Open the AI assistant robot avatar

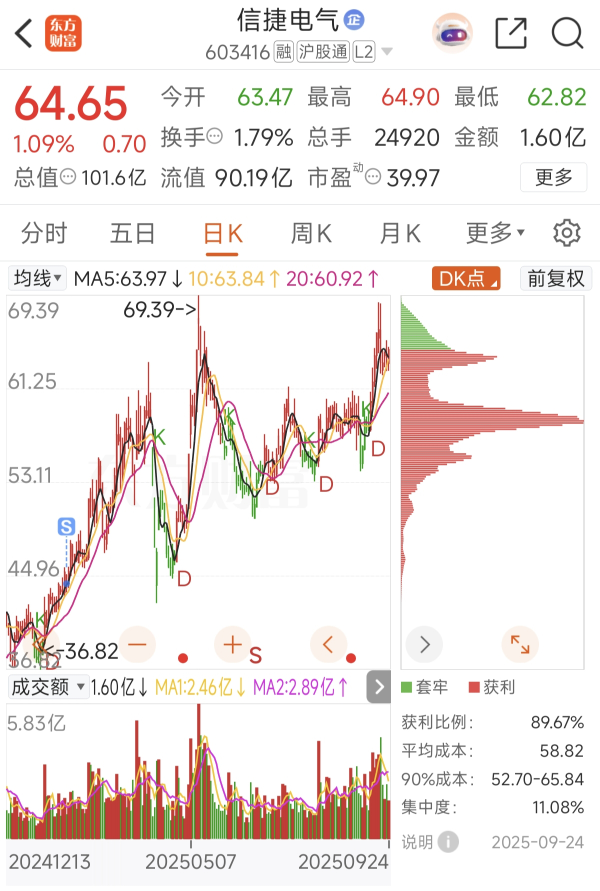451,33
